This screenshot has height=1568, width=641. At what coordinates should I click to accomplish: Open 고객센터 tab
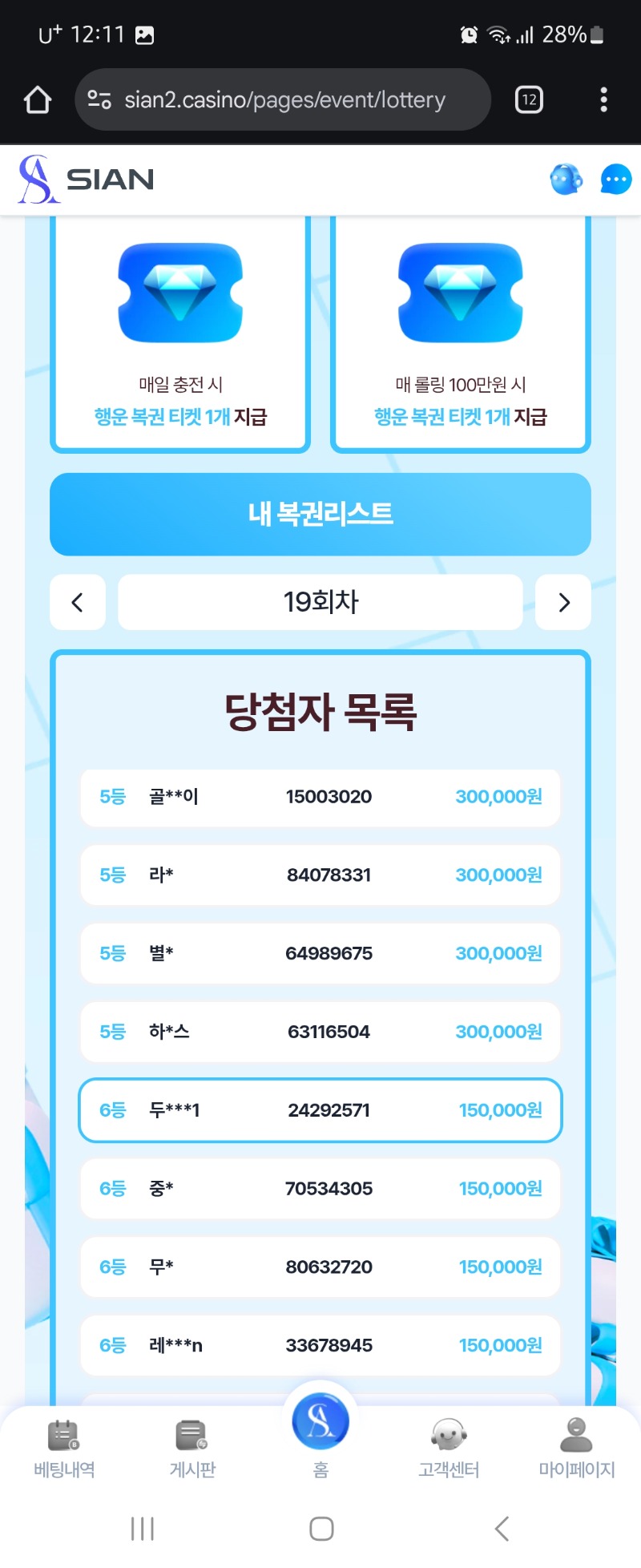tap(449, 1448)
